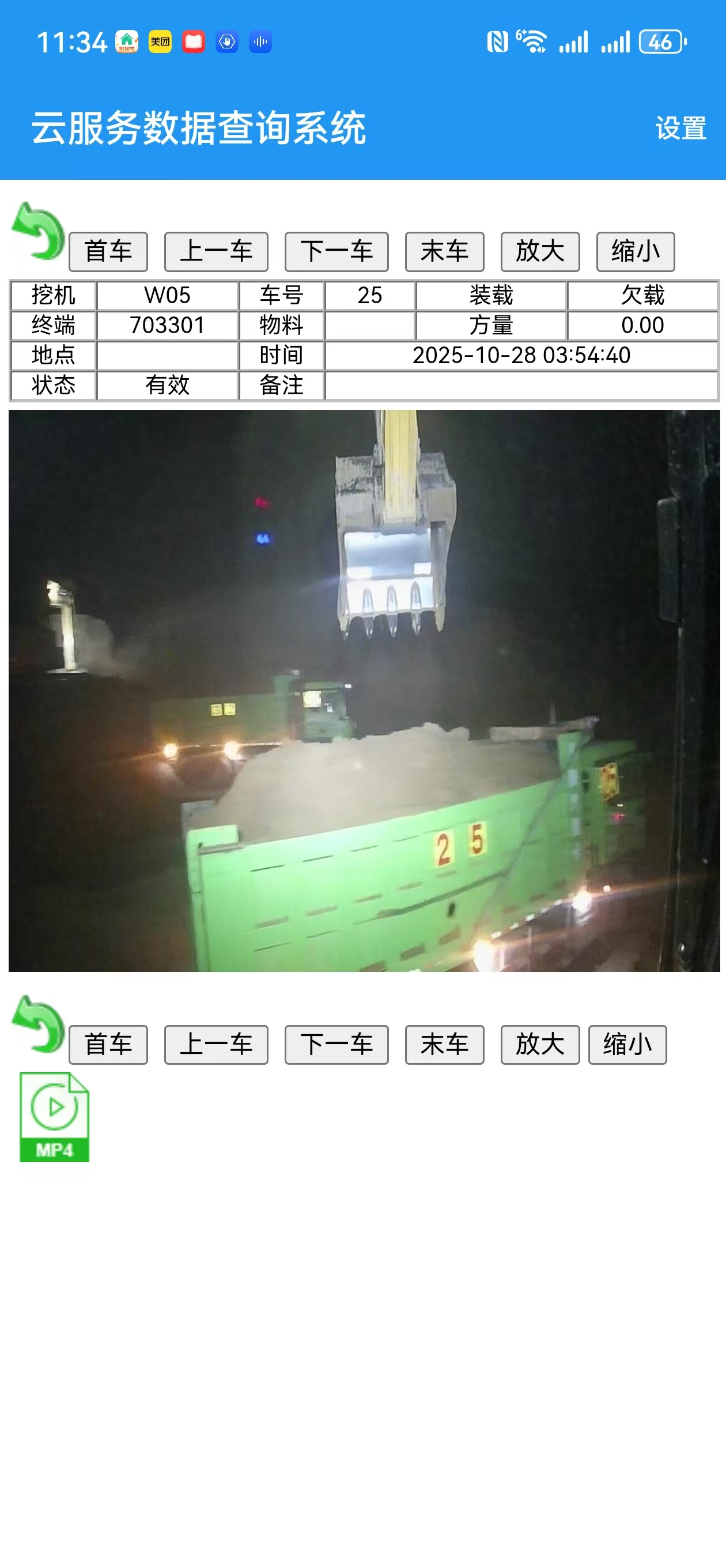Jump to 末车 in the top row
726x1568 pixels.
pyautogui.click(x=444, y=251)
